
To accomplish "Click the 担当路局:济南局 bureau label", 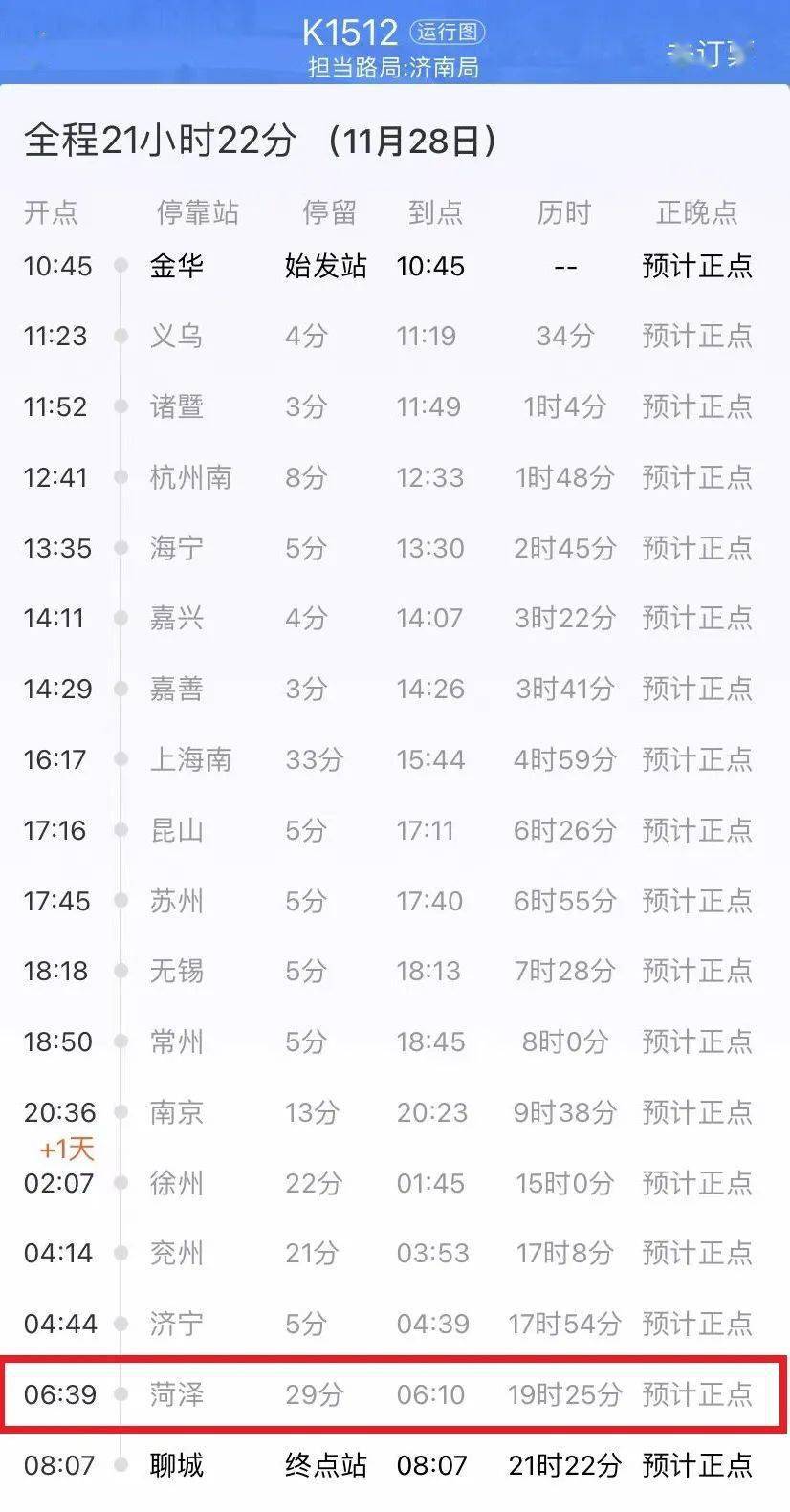I will tap(395, 68).
